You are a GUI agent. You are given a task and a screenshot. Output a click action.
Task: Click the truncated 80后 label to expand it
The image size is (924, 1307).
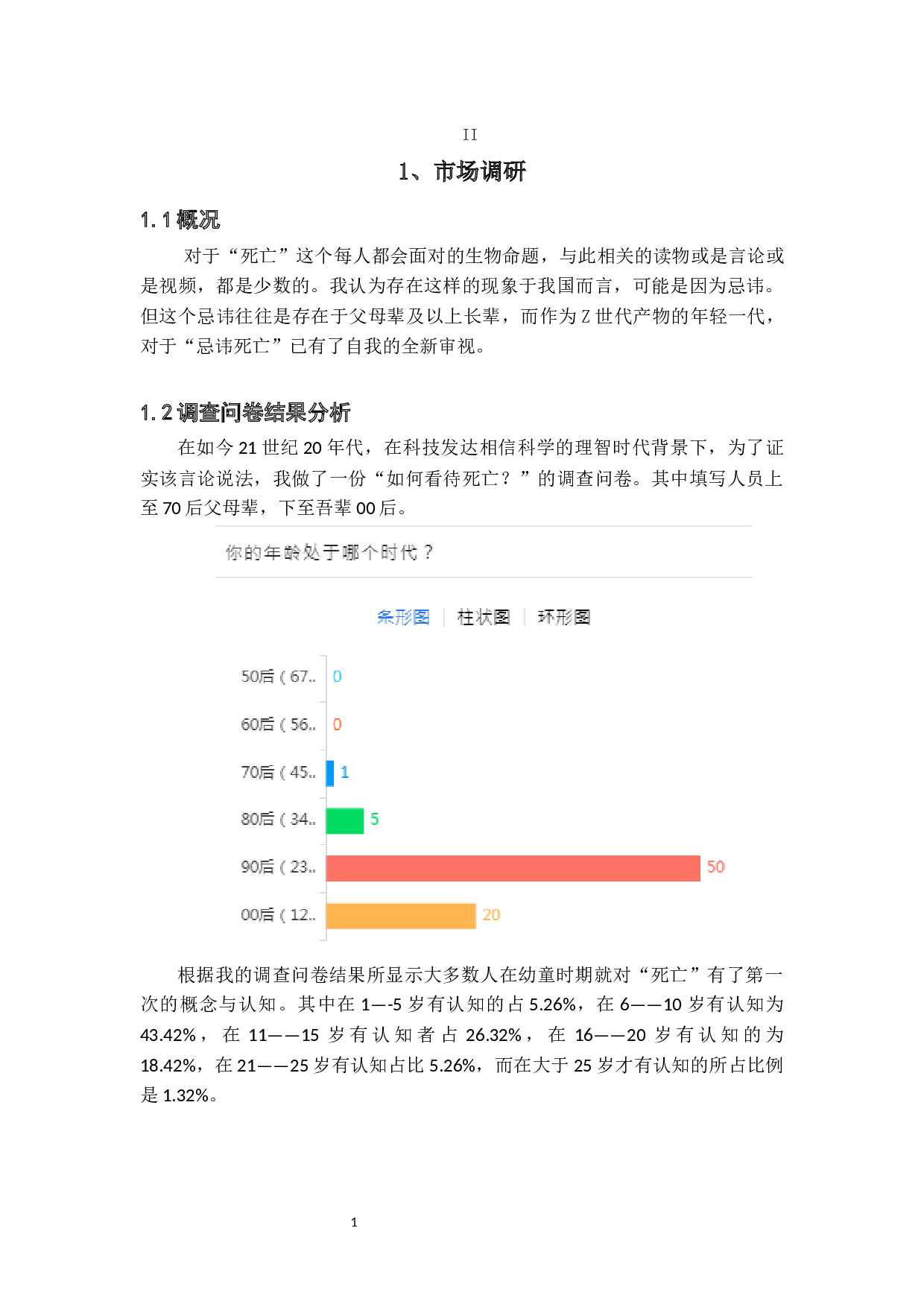tap(276, 819)
